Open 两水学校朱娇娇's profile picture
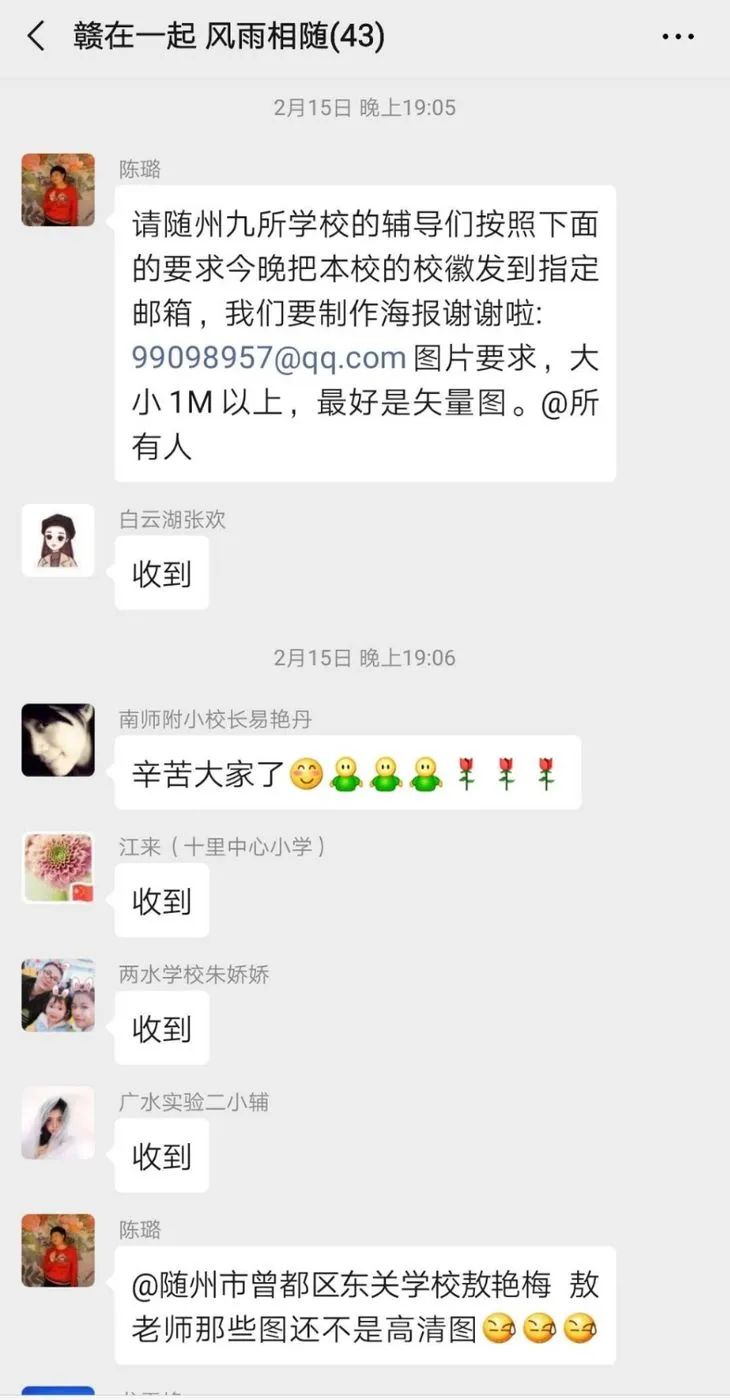The width and height of the screenshot is (730, 1400). click(x=58, y=995)
